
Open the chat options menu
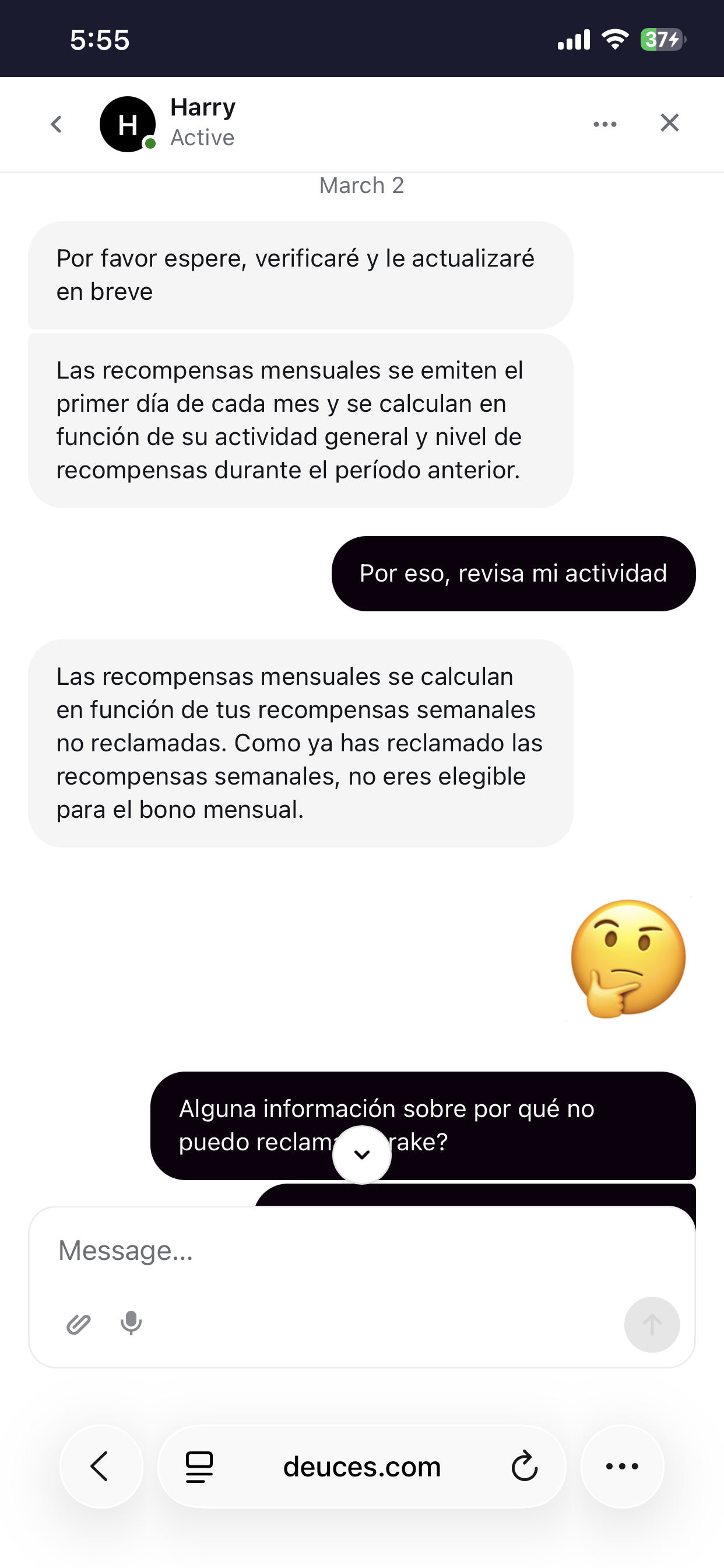(604, 124)
